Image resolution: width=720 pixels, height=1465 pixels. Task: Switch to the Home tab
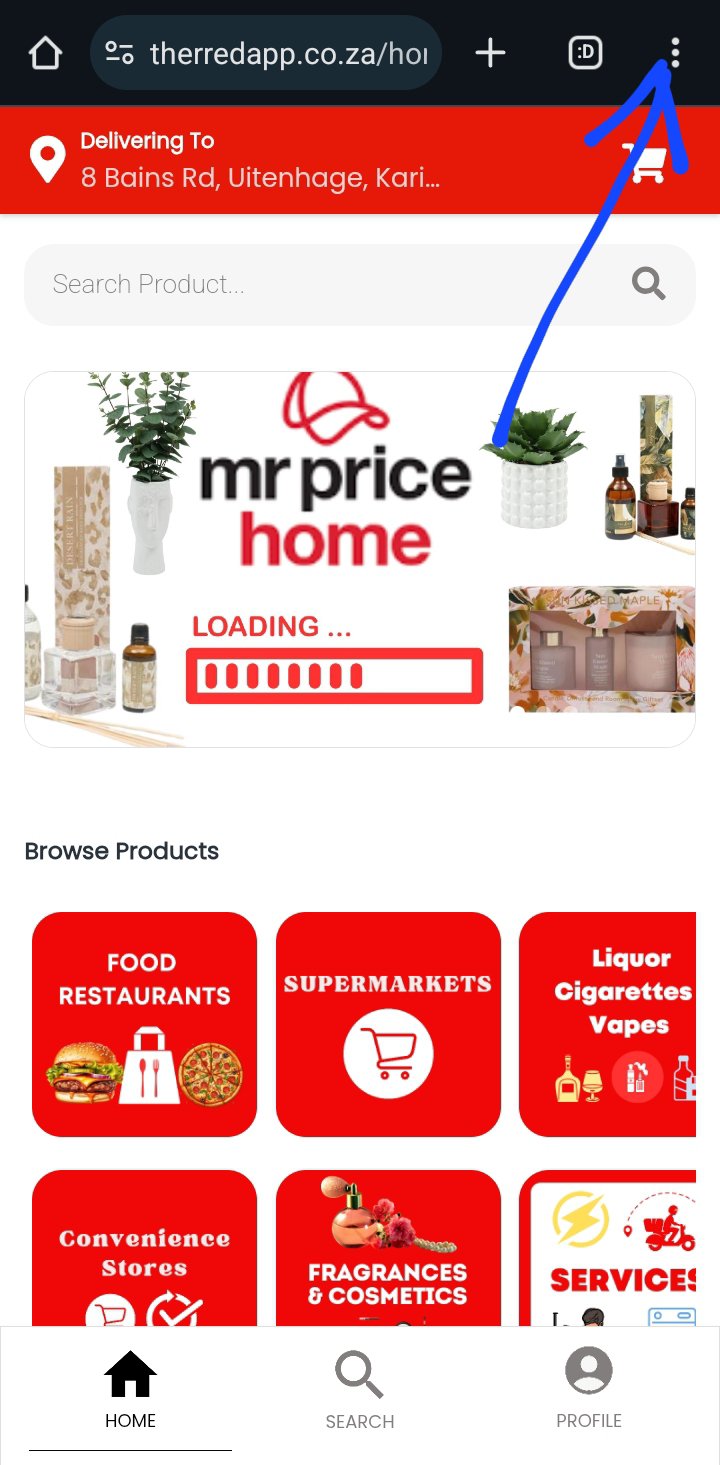(131, 1390)
